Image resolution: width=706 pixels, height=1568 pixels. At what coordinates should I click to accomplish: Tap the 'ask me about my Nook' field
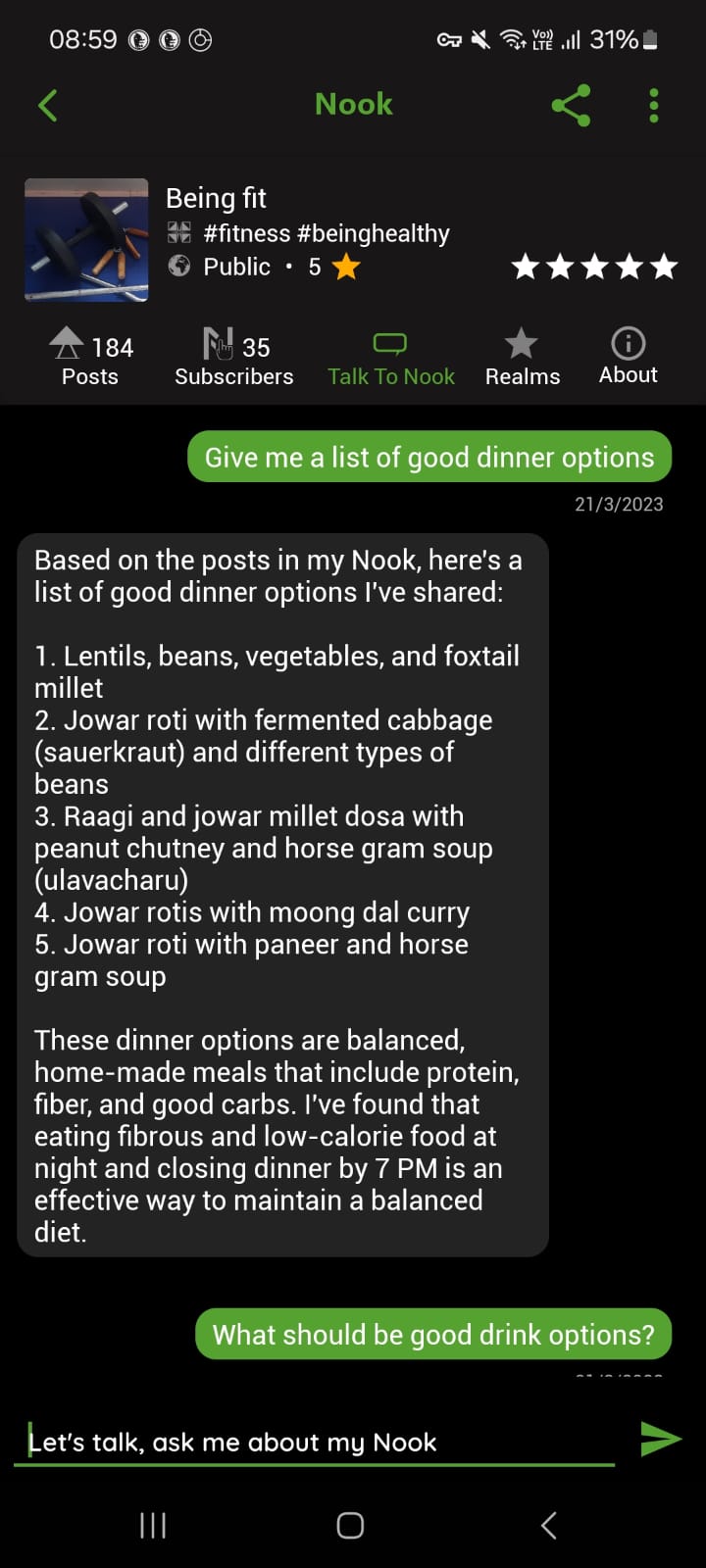314,1442
